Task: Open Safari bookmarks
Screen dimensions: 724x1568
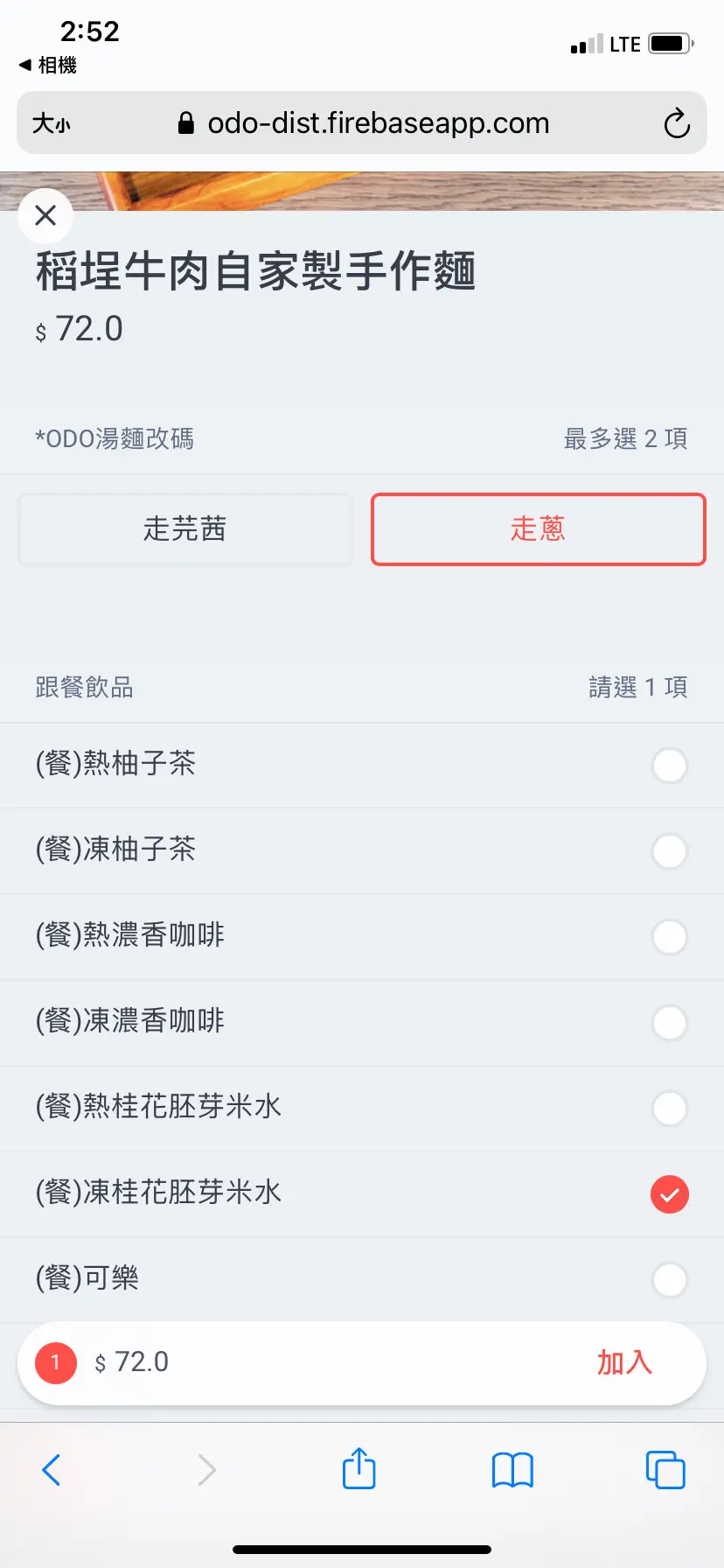Action: point(512,1470)
